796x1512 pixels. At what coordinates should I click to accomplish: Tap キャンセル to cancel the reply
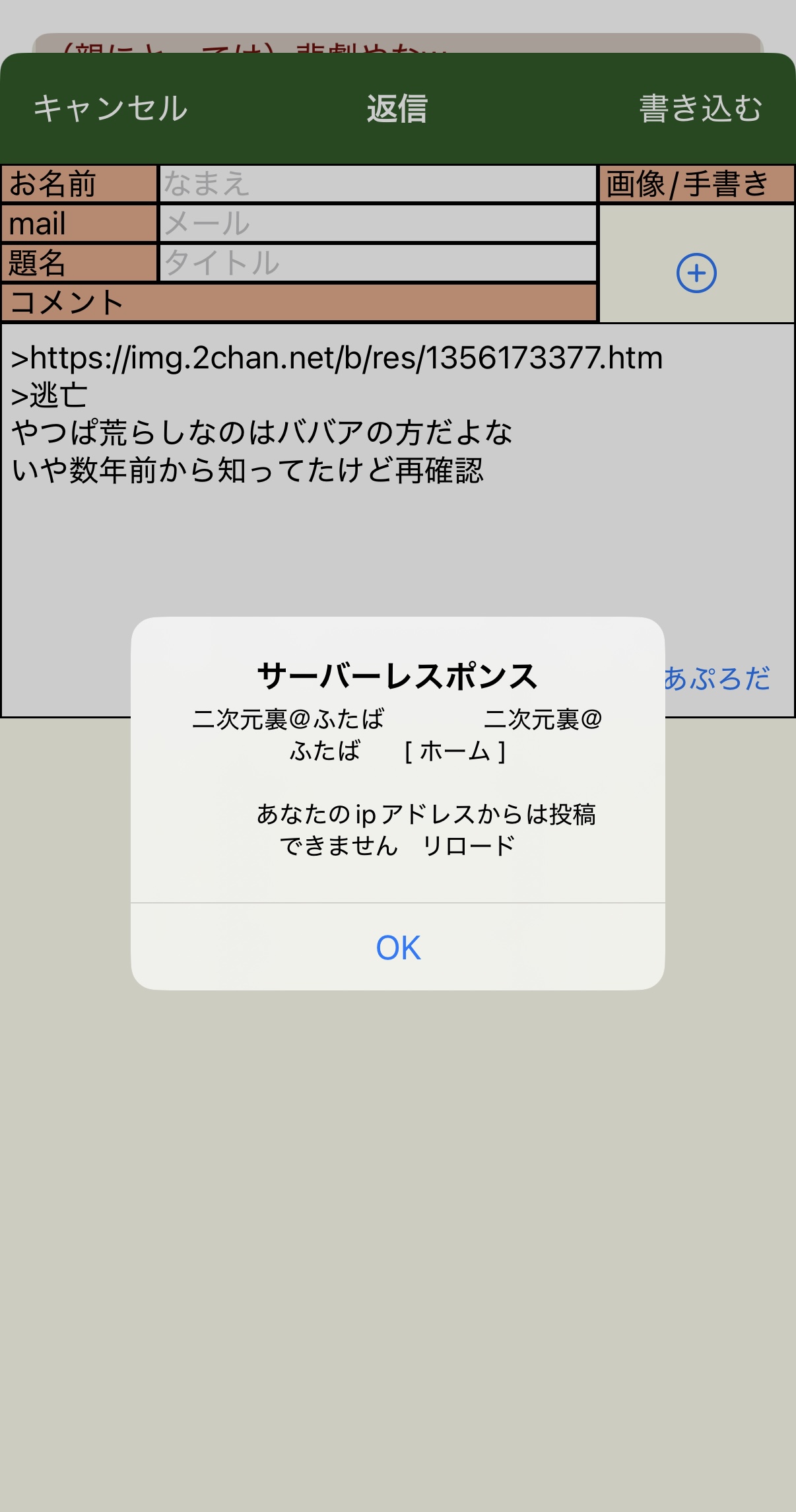[x=111, y=109]
